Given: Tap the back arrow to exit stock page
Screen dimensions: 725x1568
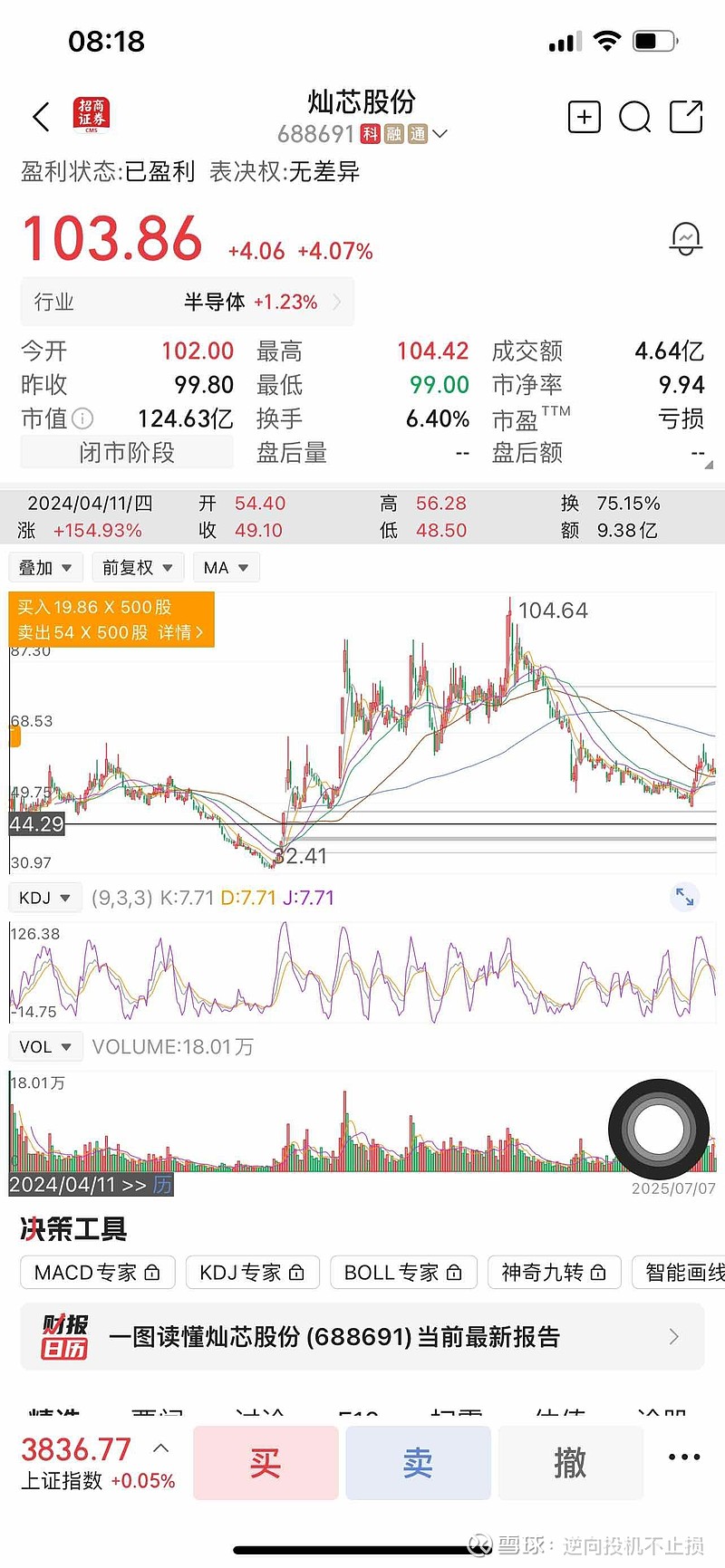Looking at the screenshot, I should pyautogui.click(x=38, y=117).
